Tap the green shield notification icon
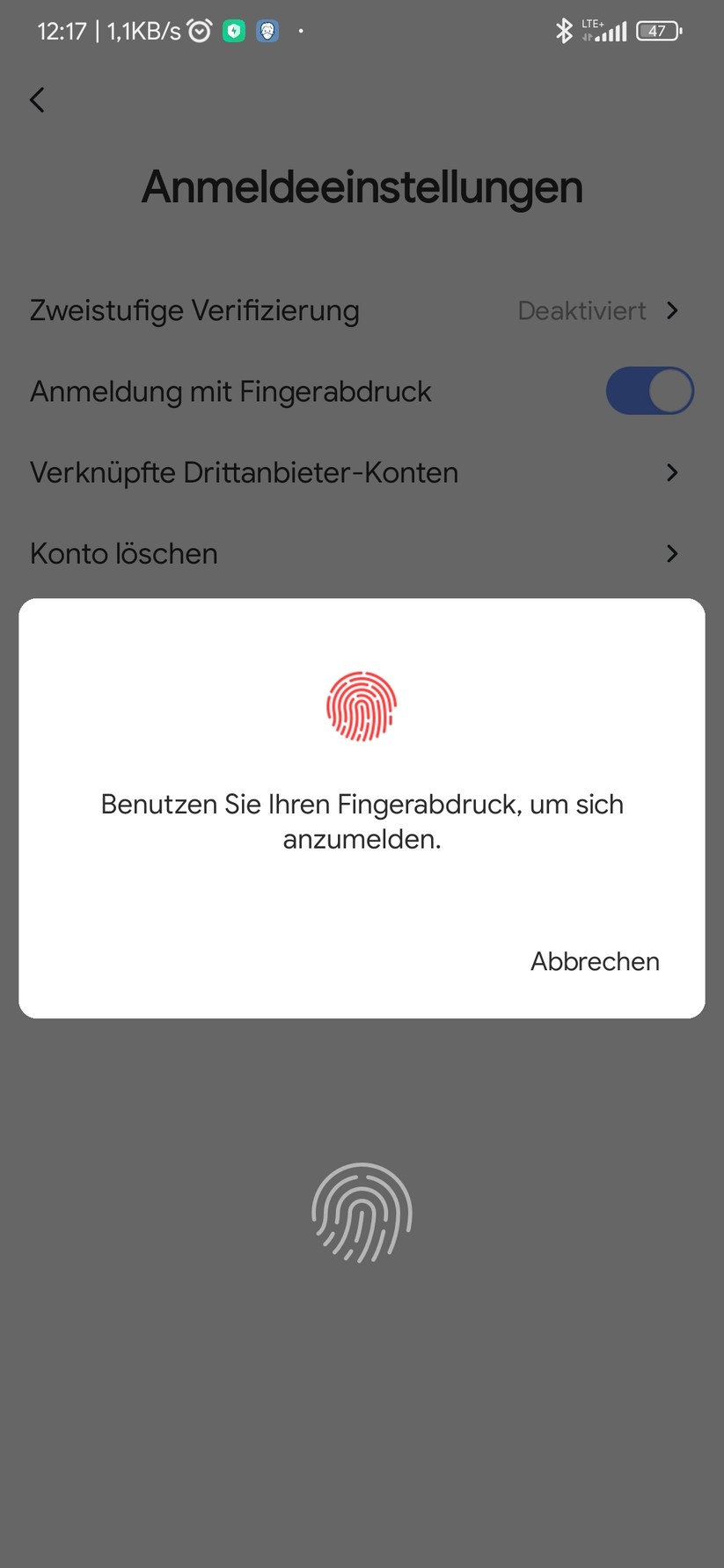 pyautogui.click(x=233, y=31)
